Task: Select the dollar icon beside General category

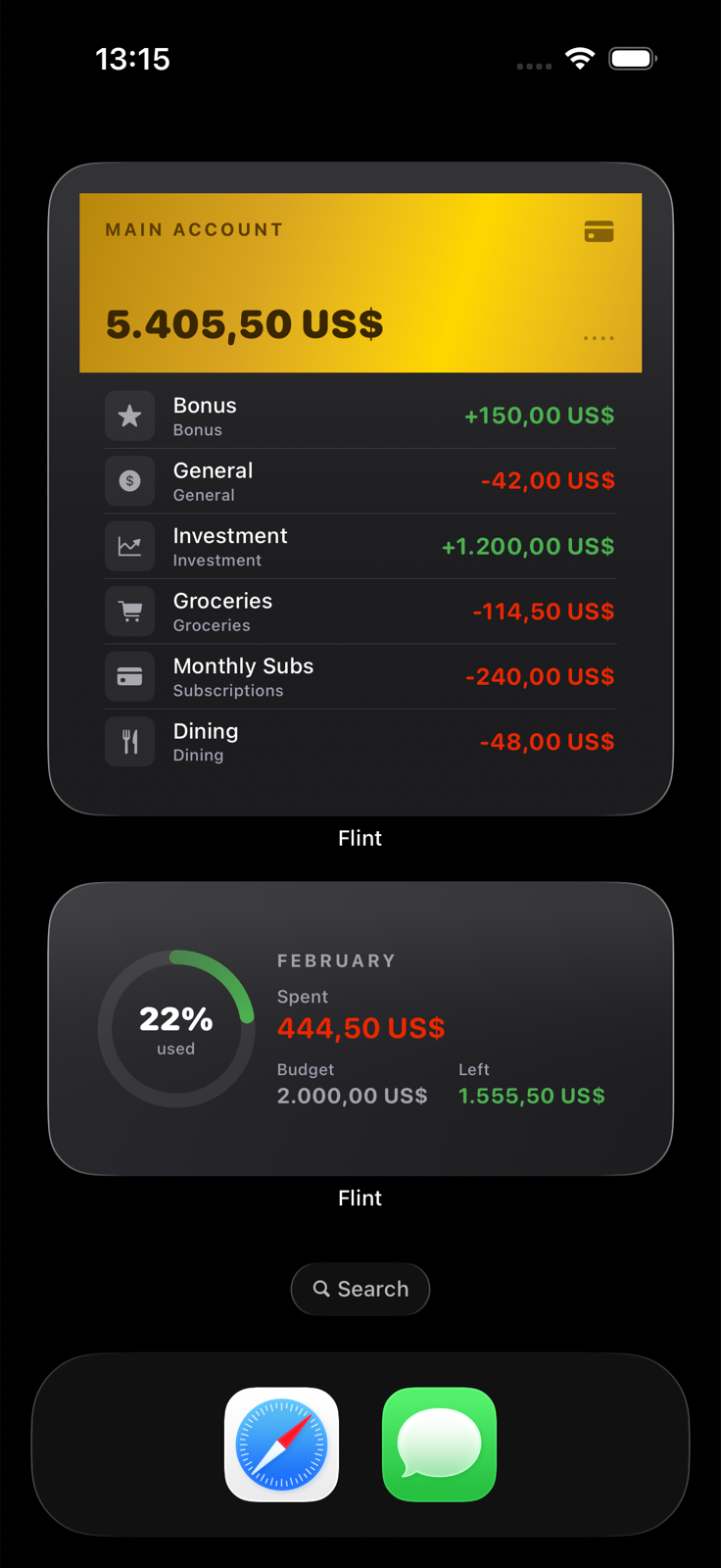Action: point(129,480)
